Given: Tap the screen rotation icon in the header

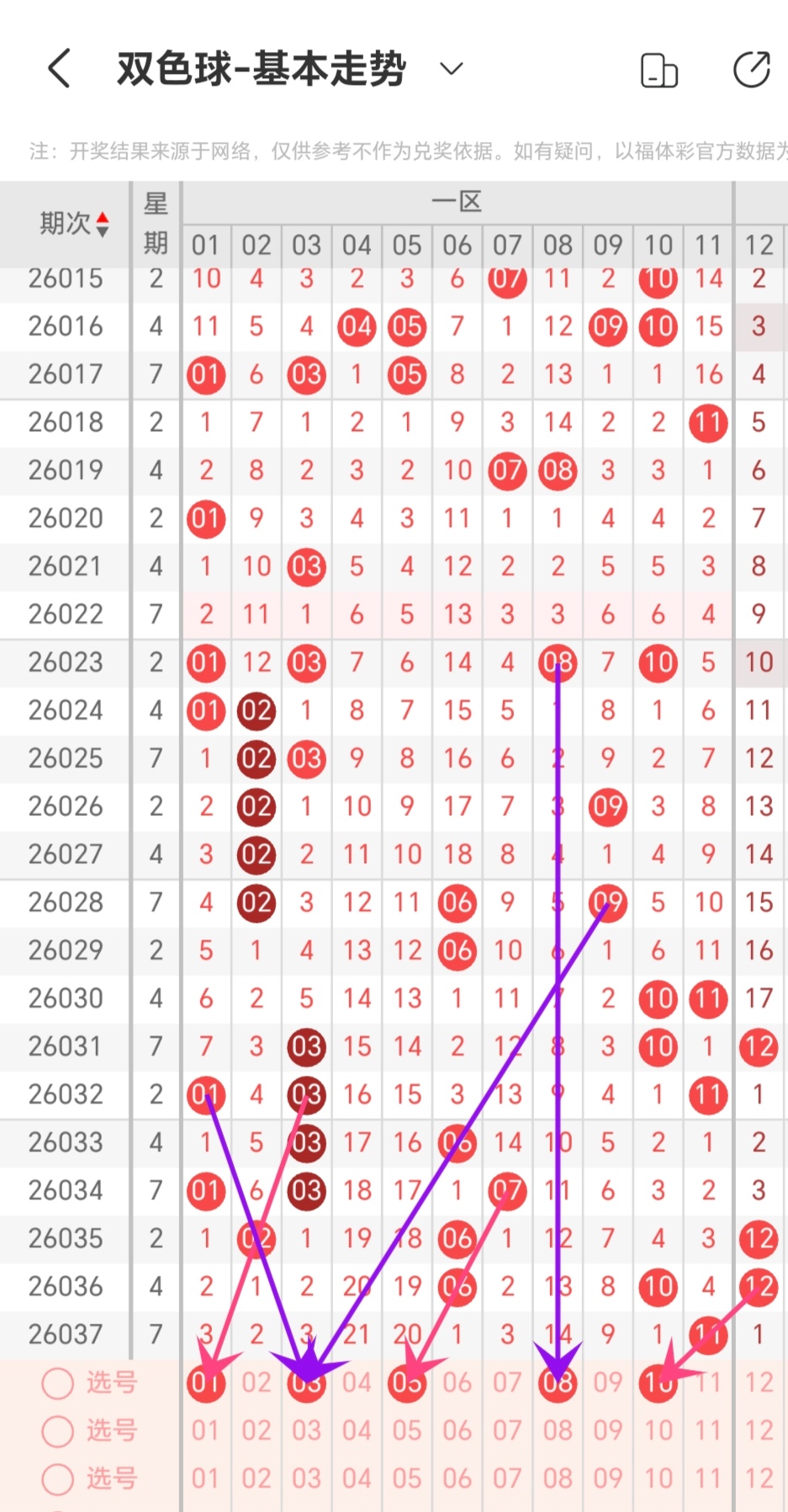Looking at the screenshot, I should click(x=658, y=70).
